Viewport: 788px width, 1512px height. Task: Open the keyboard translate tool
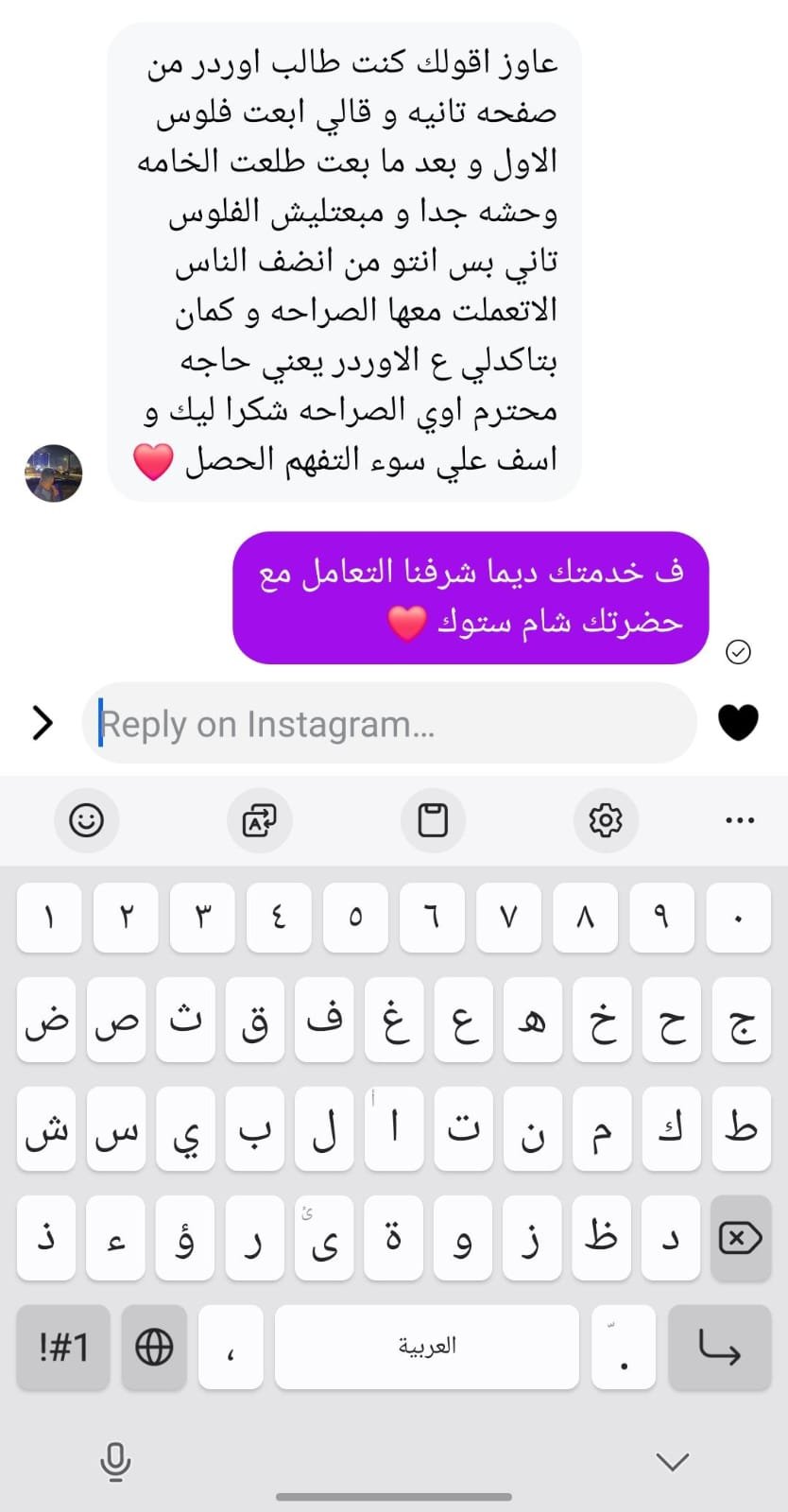(x=259, y=819)
